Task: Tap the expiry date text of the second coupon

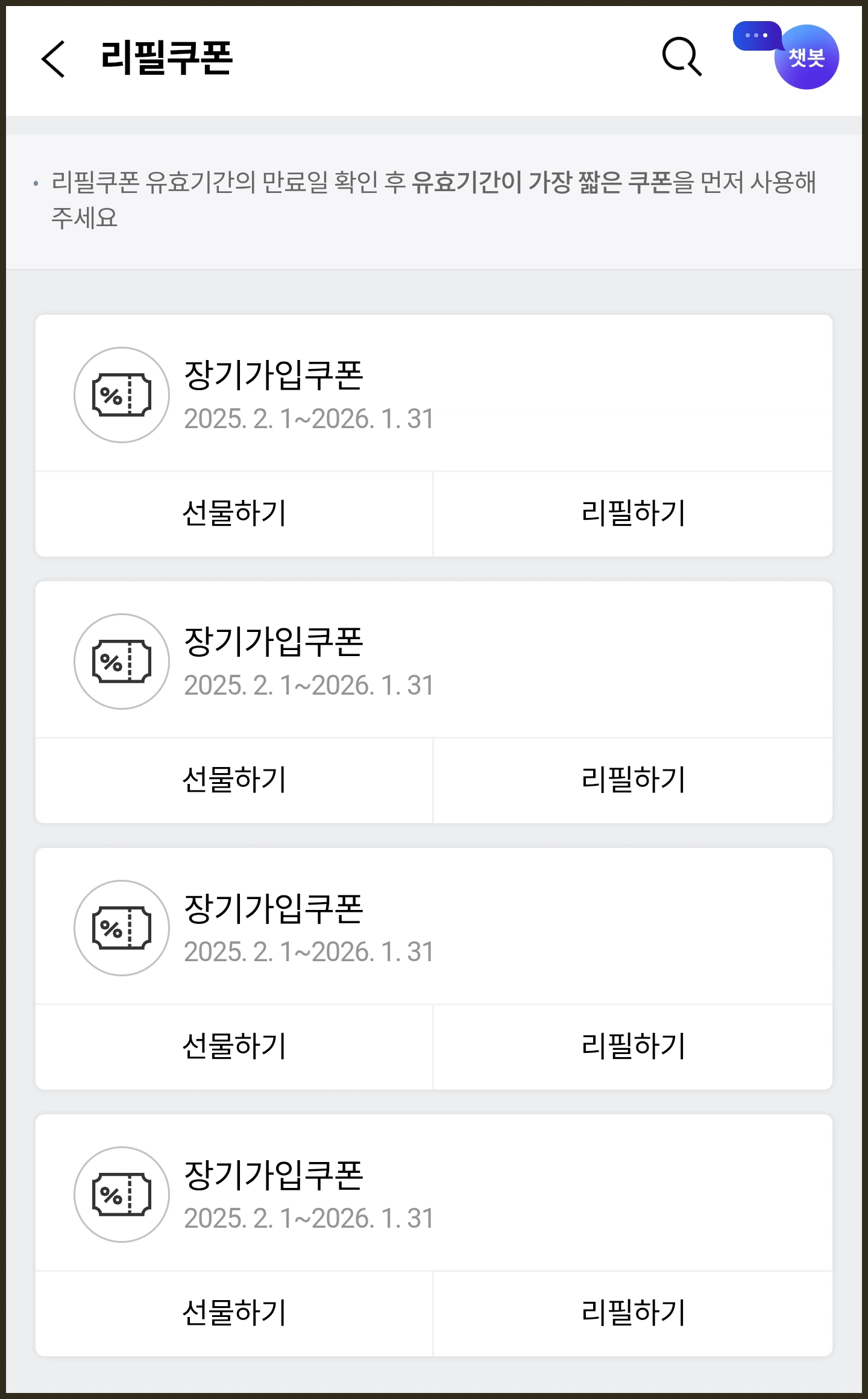Action: tap(309, 685)
